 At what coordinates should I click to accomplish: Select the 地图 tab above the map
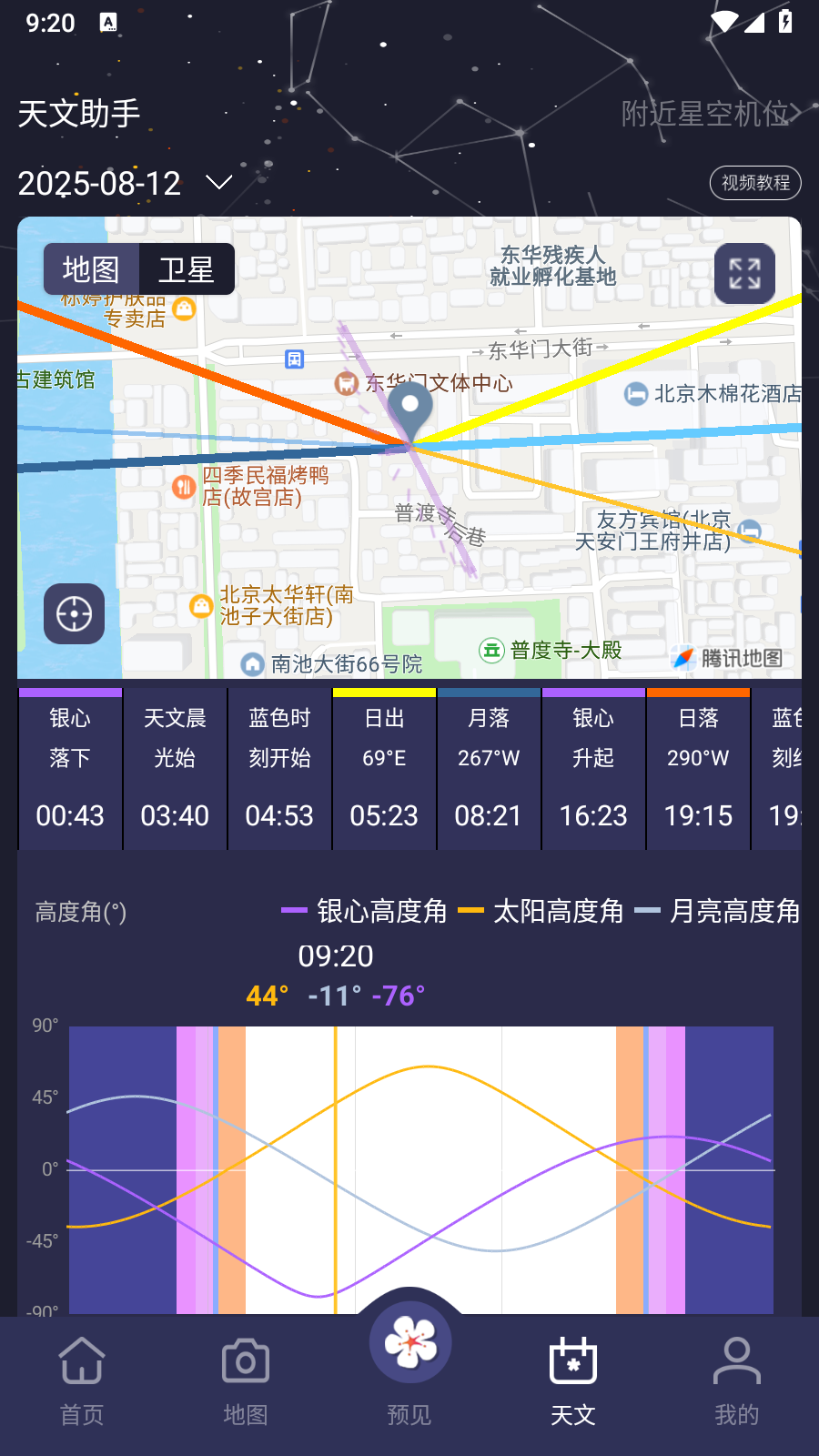pyautogui.click(x=91, y=268)
